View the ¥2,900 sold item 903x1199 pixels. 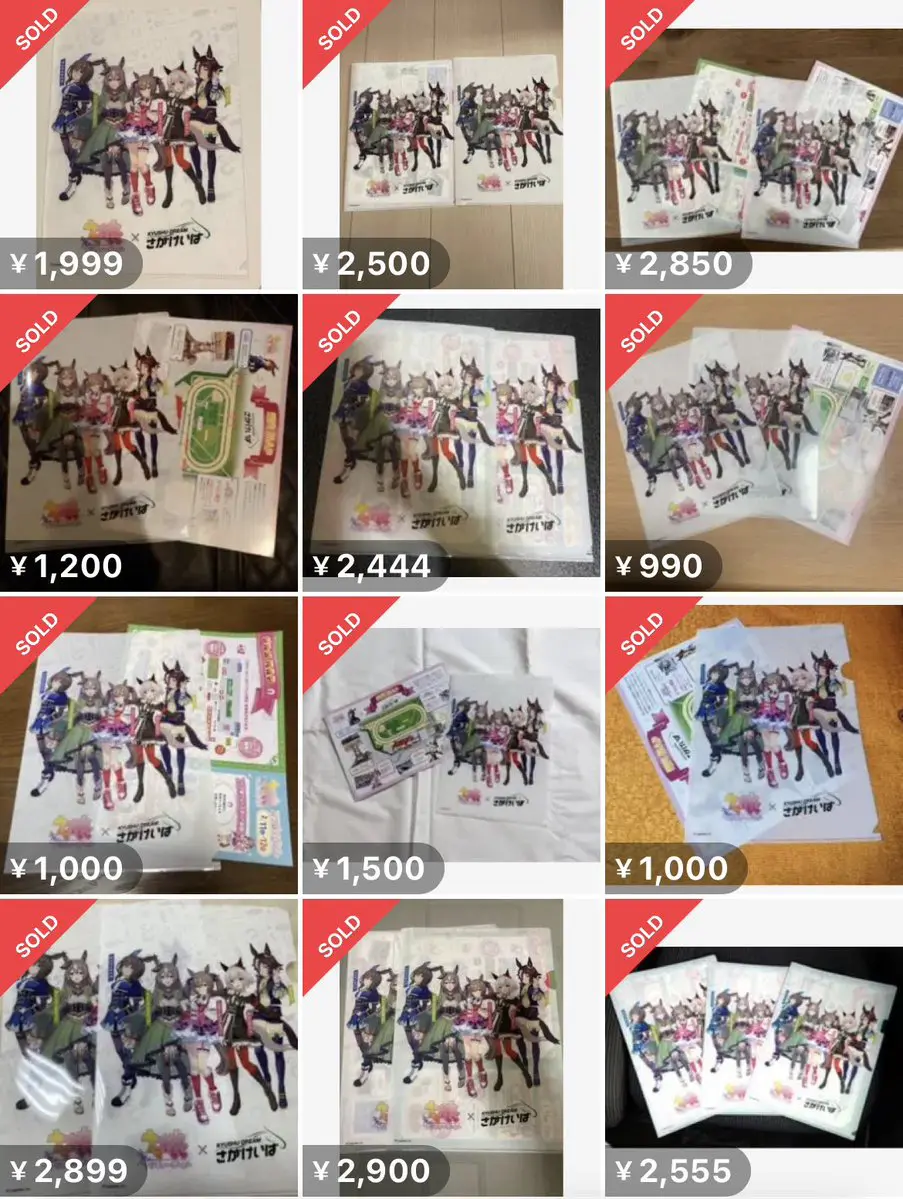pos(450,1045)
